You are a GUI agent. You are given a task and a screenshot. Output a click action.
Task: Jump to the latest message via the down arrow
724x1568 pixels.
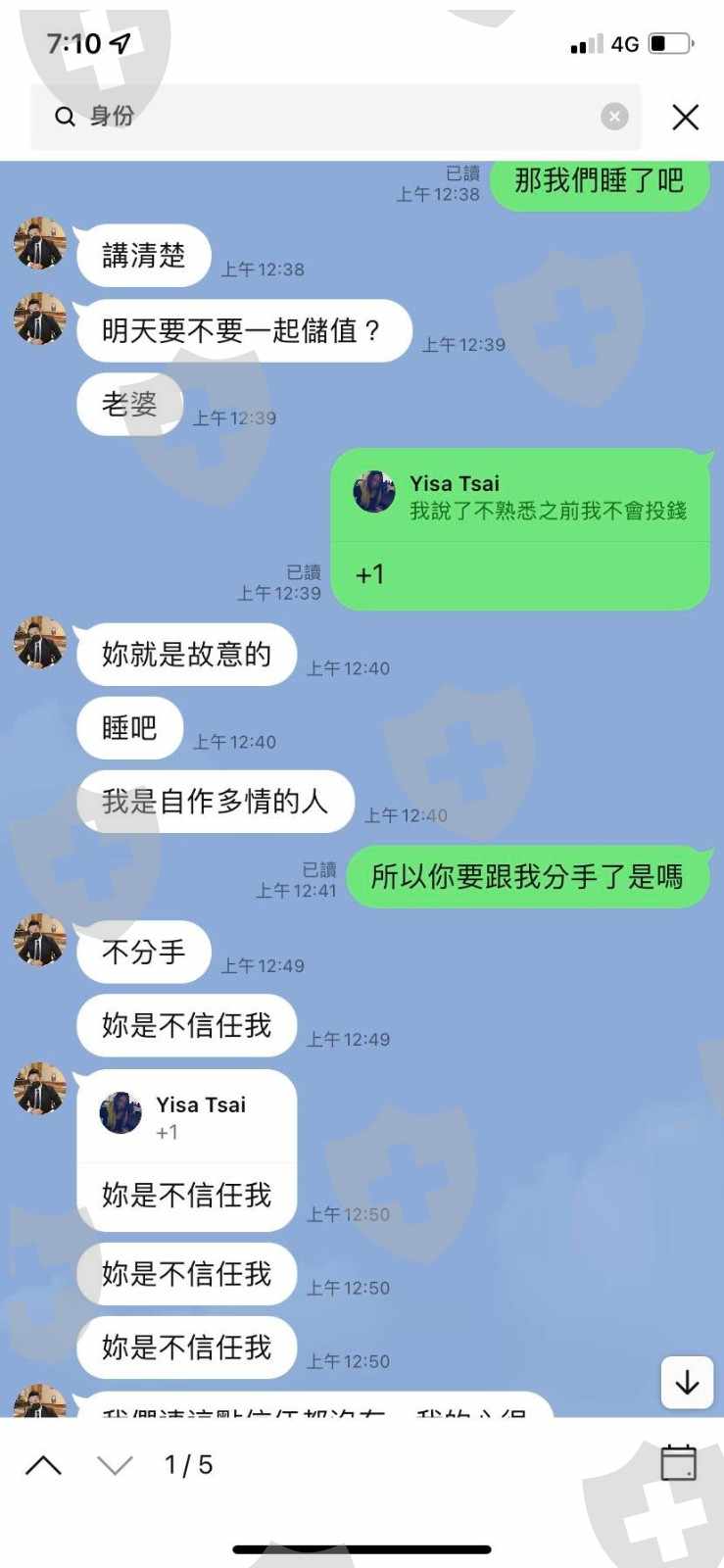(x=687, y=1382)
